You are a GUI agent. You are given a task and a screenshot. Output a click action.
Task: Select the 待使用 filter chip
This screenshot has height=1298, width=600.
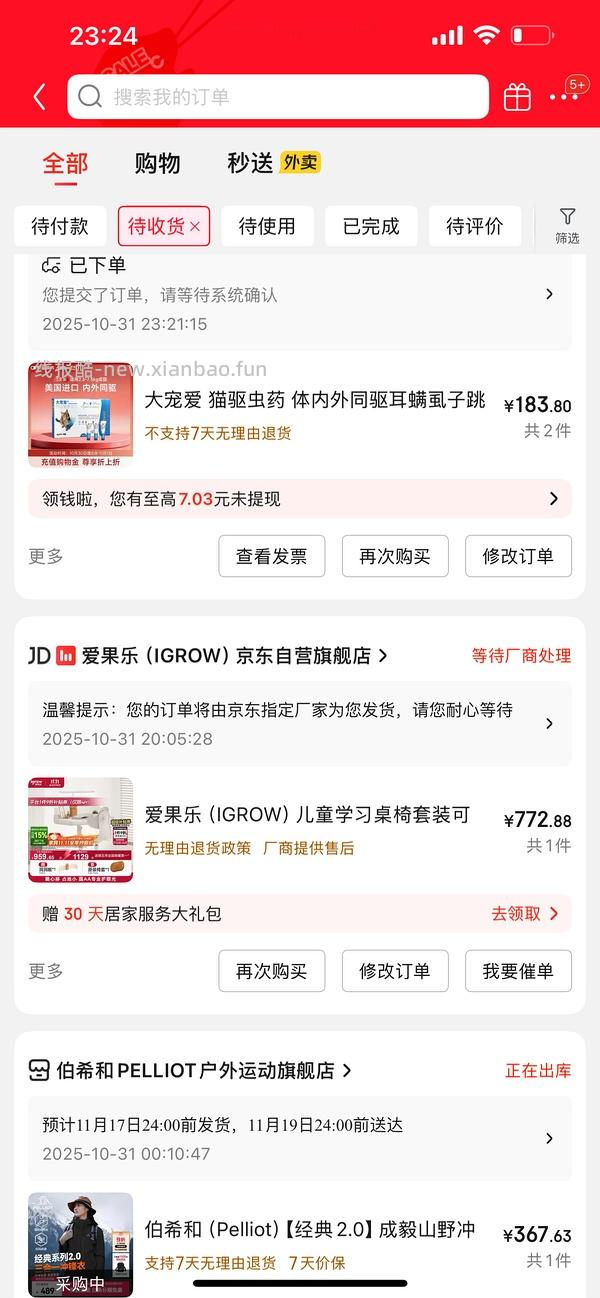click(267, 226)
